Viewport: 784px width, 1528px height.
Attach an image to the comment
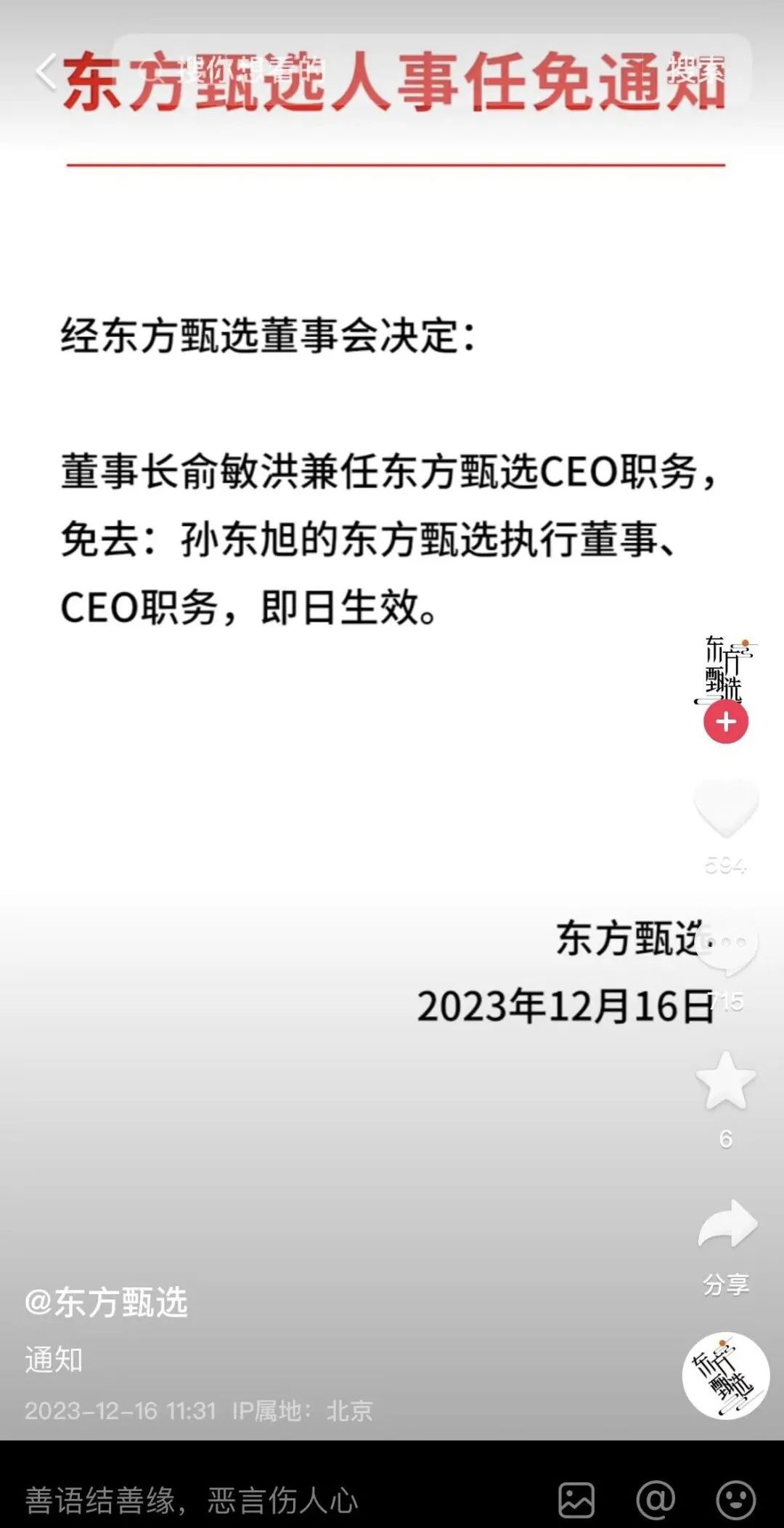[x=576, y=1500]
